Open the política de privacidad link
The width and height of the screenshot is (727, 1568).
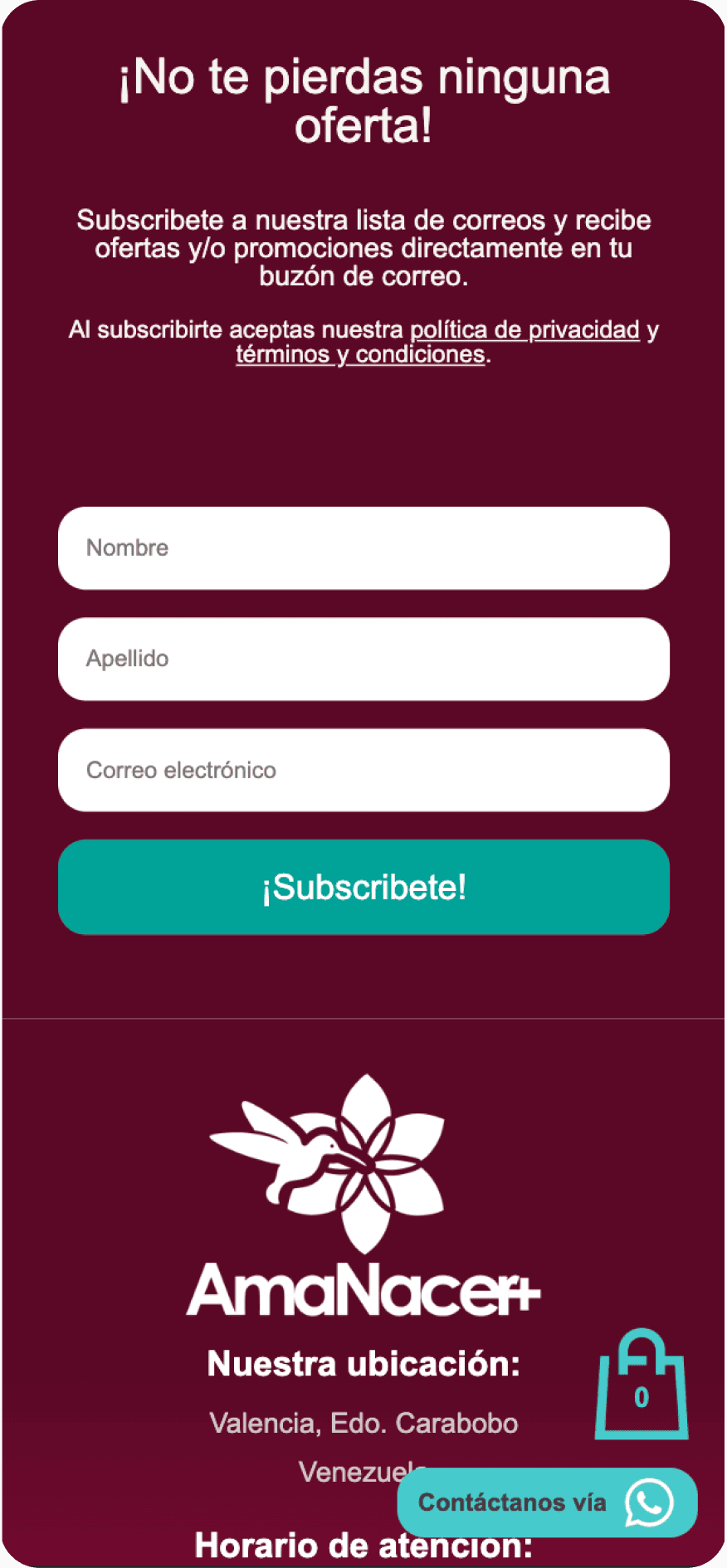pyautogui.click(x=524, y=329)
